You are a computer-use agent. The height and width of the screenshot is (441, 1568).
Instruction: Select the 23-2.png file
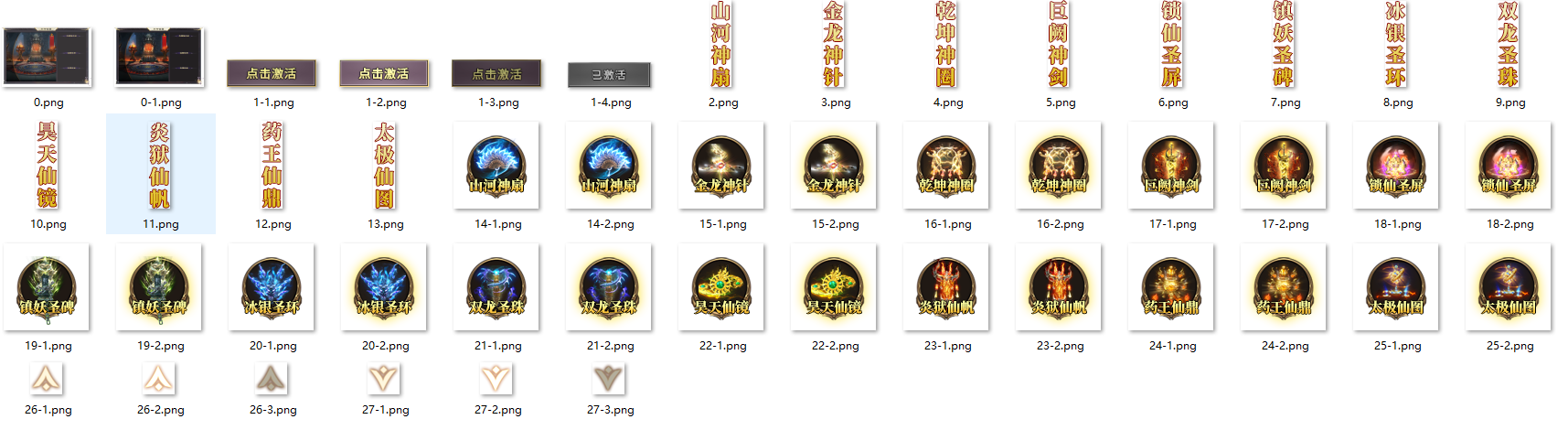click(1059, 288)
